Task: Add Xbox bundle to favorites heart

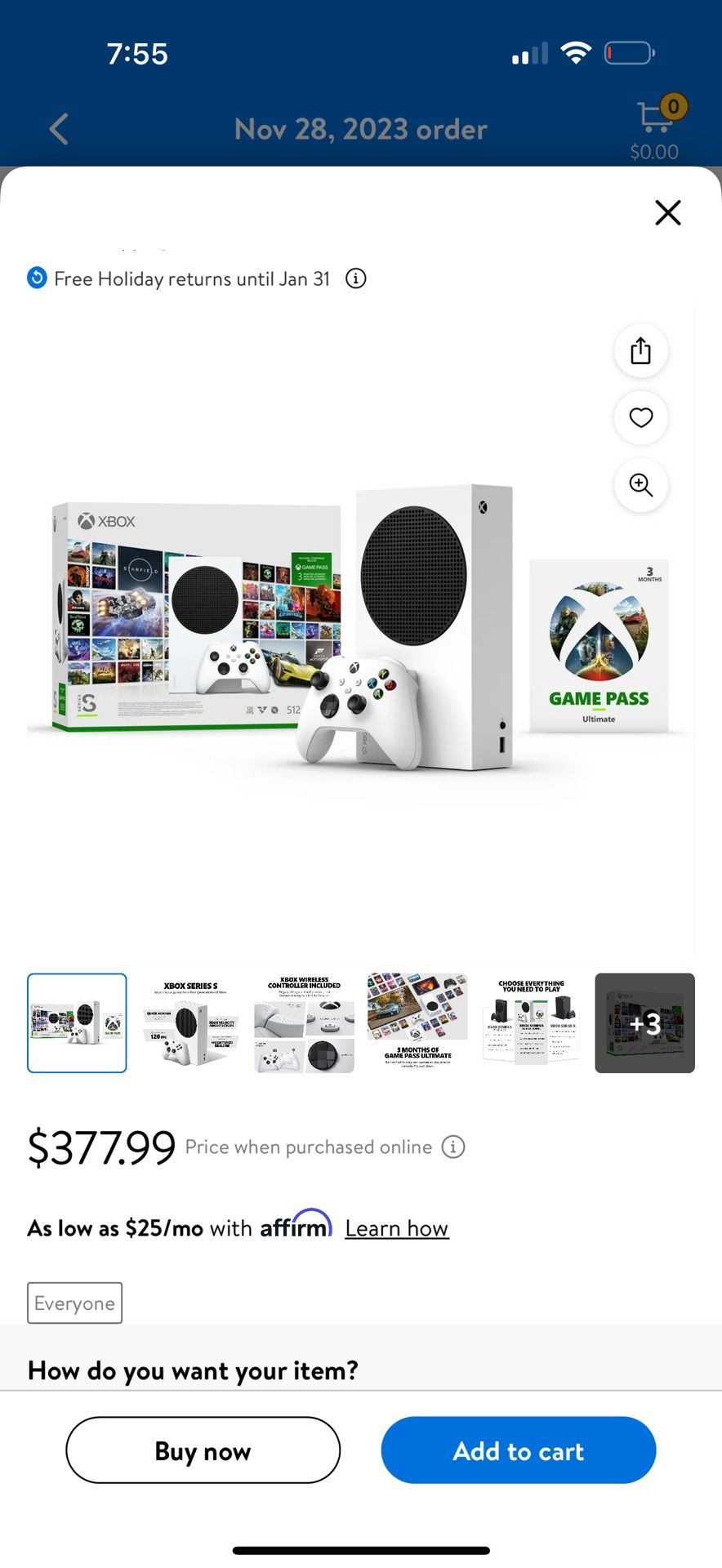Action: coord(641,418)
